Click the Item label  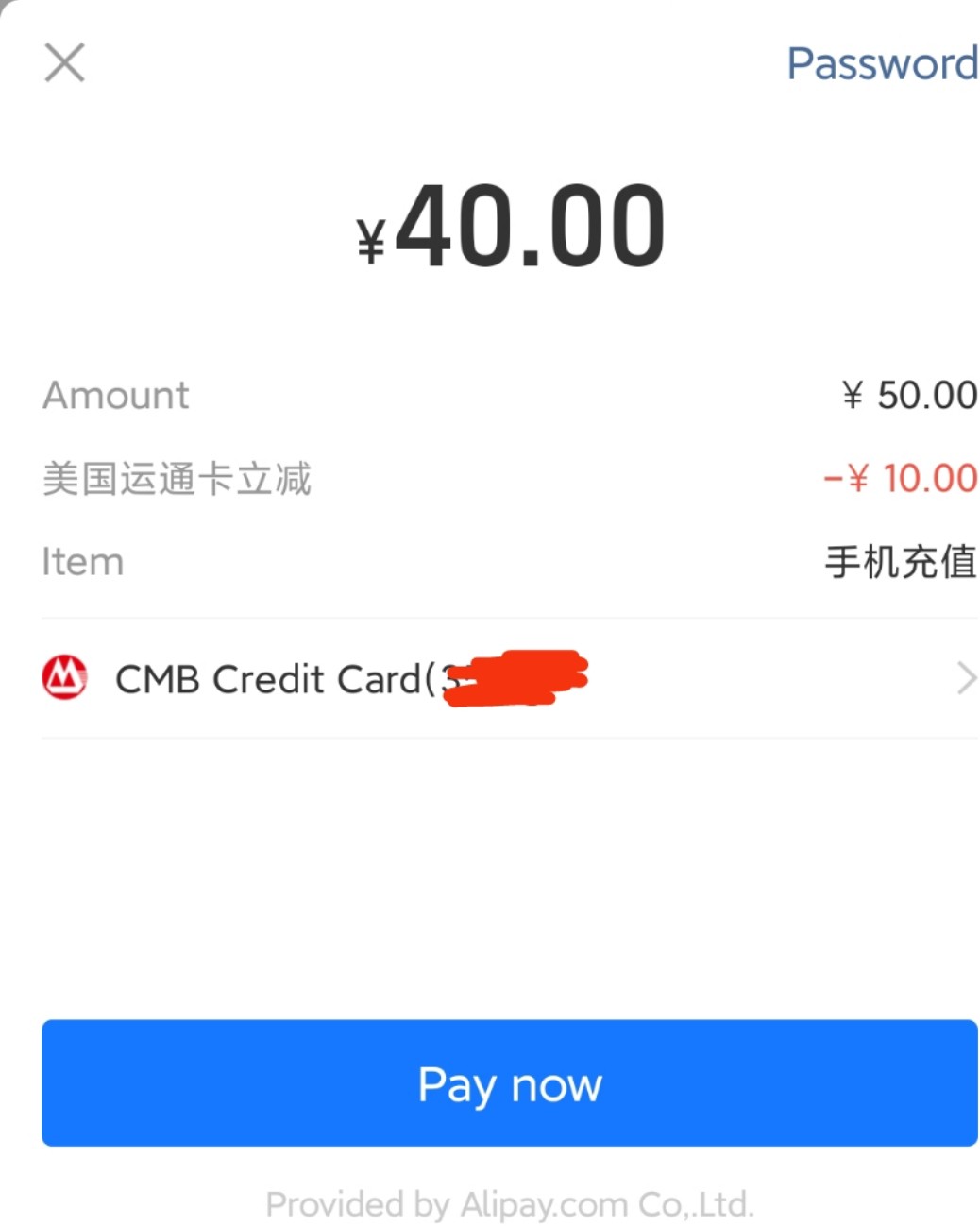click(81, 561)
